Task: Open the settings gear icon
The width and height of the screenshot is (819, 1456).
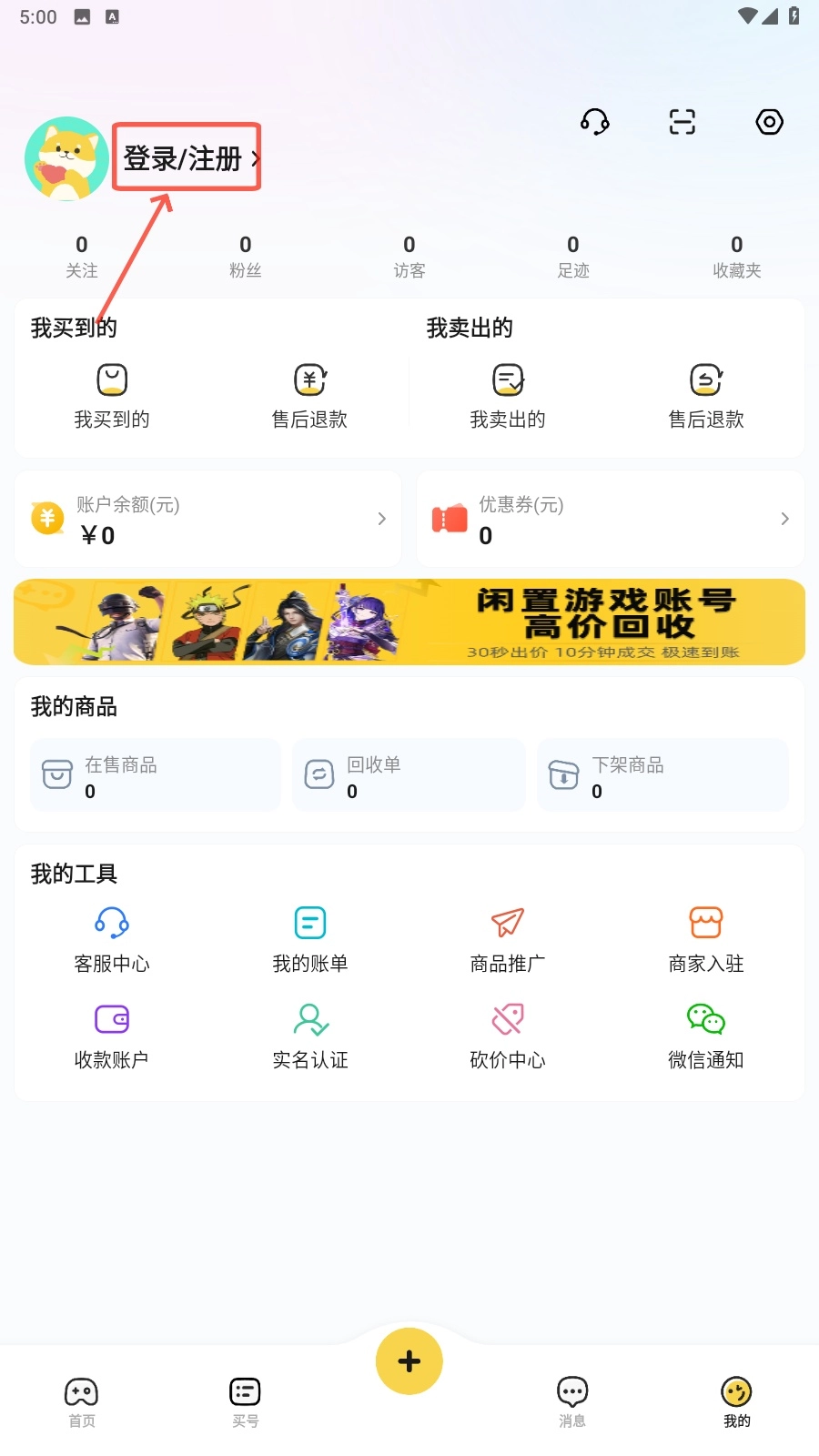Action: click(769, 121)
